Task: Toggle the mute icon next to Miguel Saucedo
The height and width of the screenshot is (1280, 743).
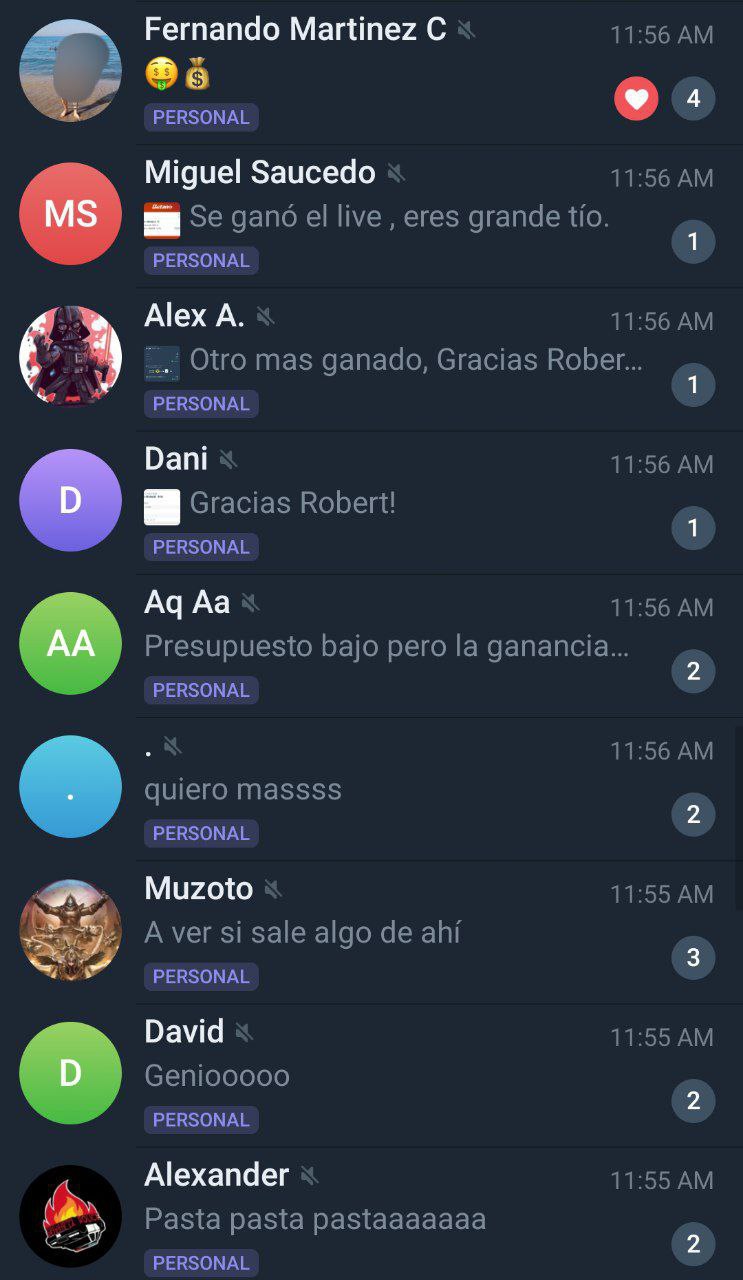Action: 394,172
